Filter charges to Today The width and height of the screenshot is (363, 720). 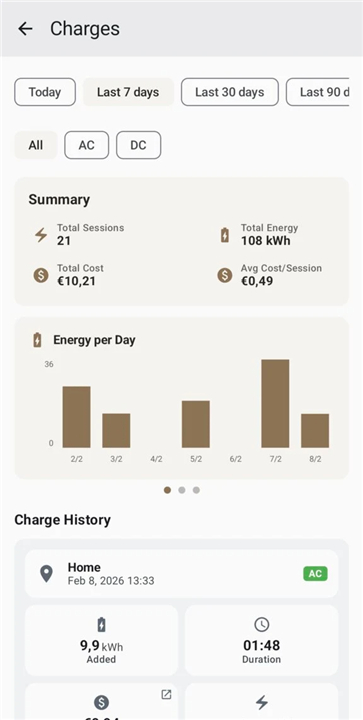coord(45,92)
